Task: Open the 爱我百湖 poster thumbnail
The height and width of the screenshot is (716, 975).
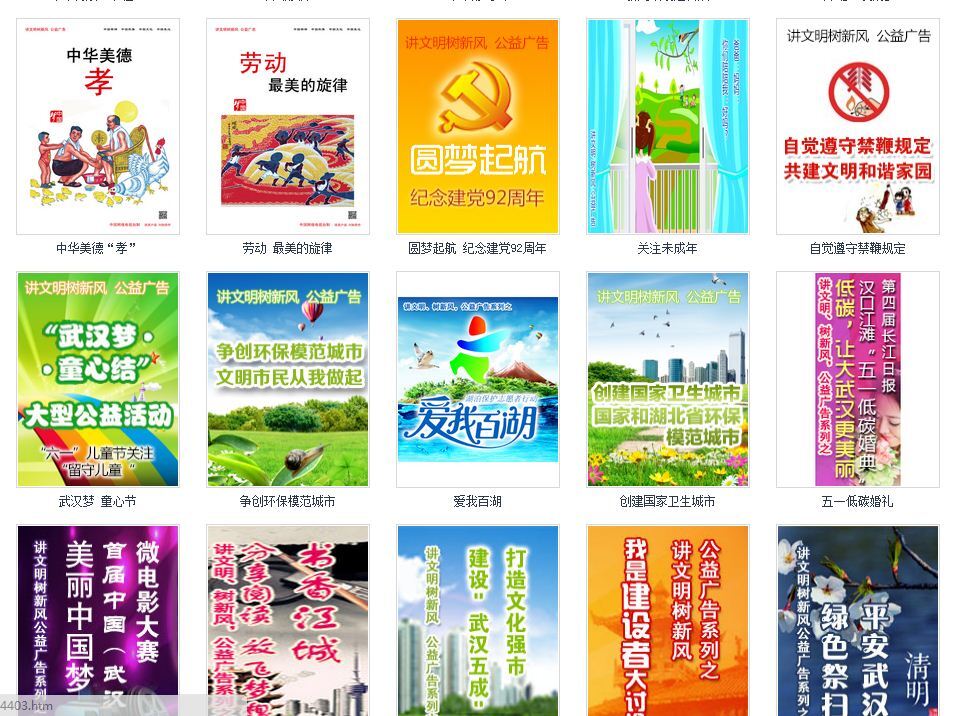Action: 477,379
